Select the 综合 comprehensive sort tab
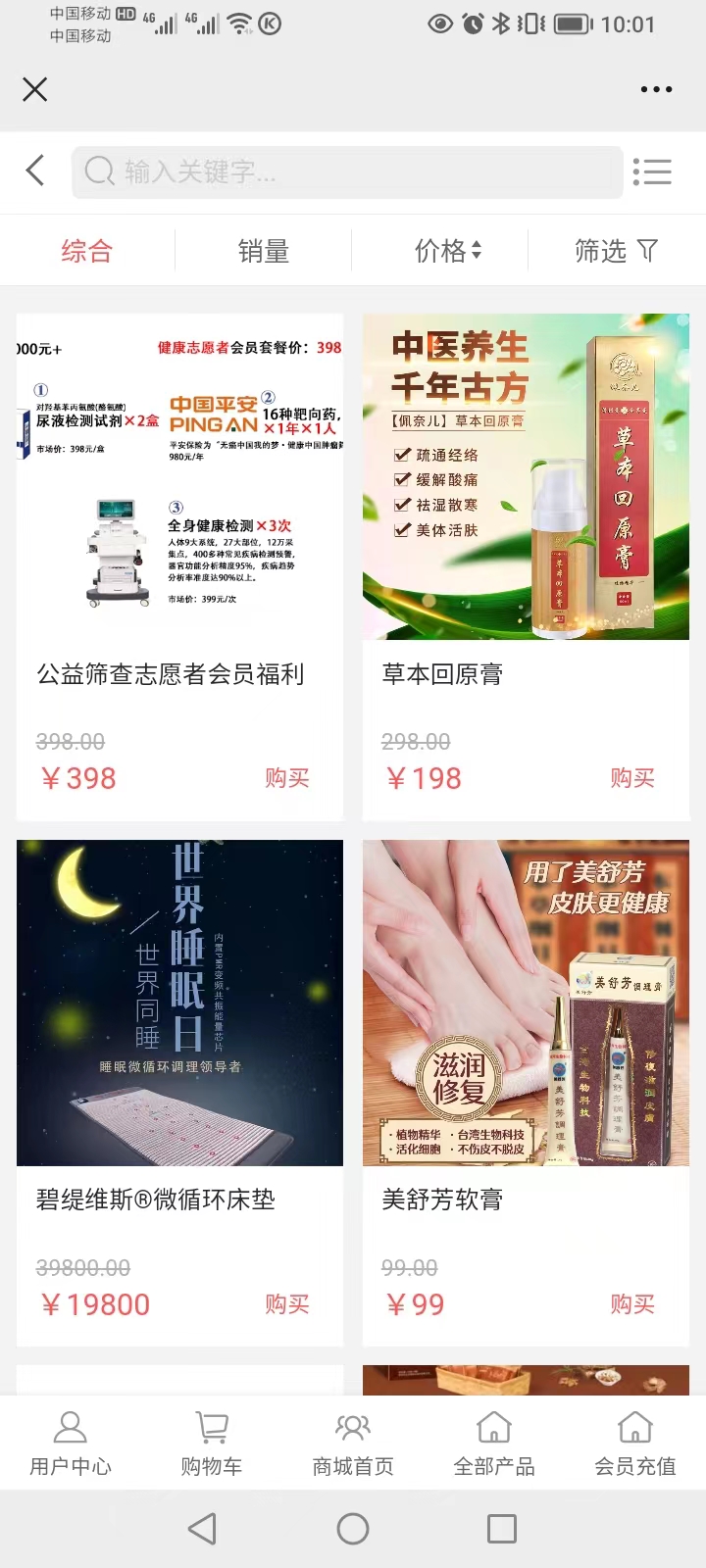 (x=87, y=251)
